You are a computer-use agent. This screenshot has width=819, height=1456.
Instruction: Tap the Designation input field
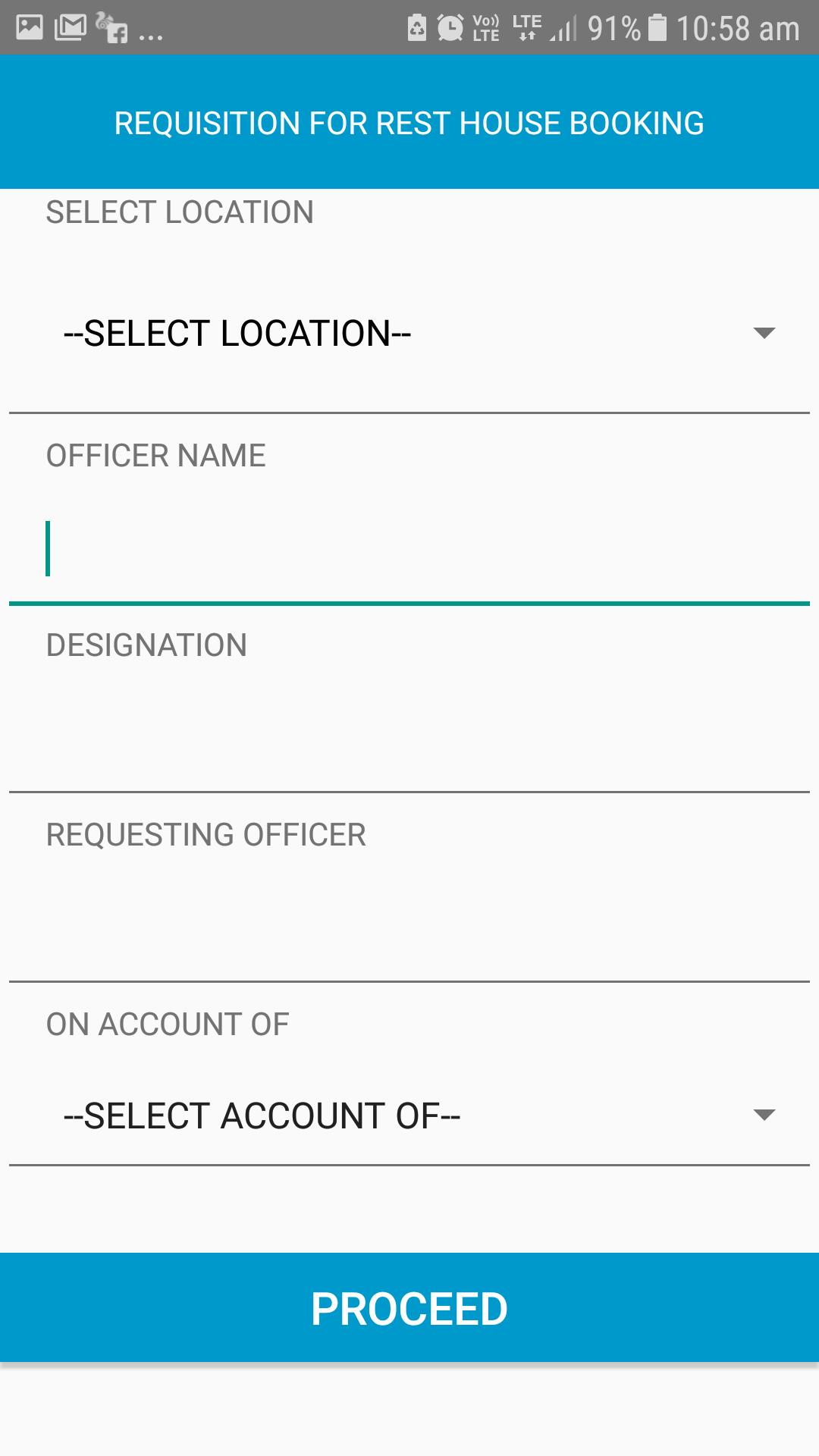pyautogui.click(x=409, y=739)
